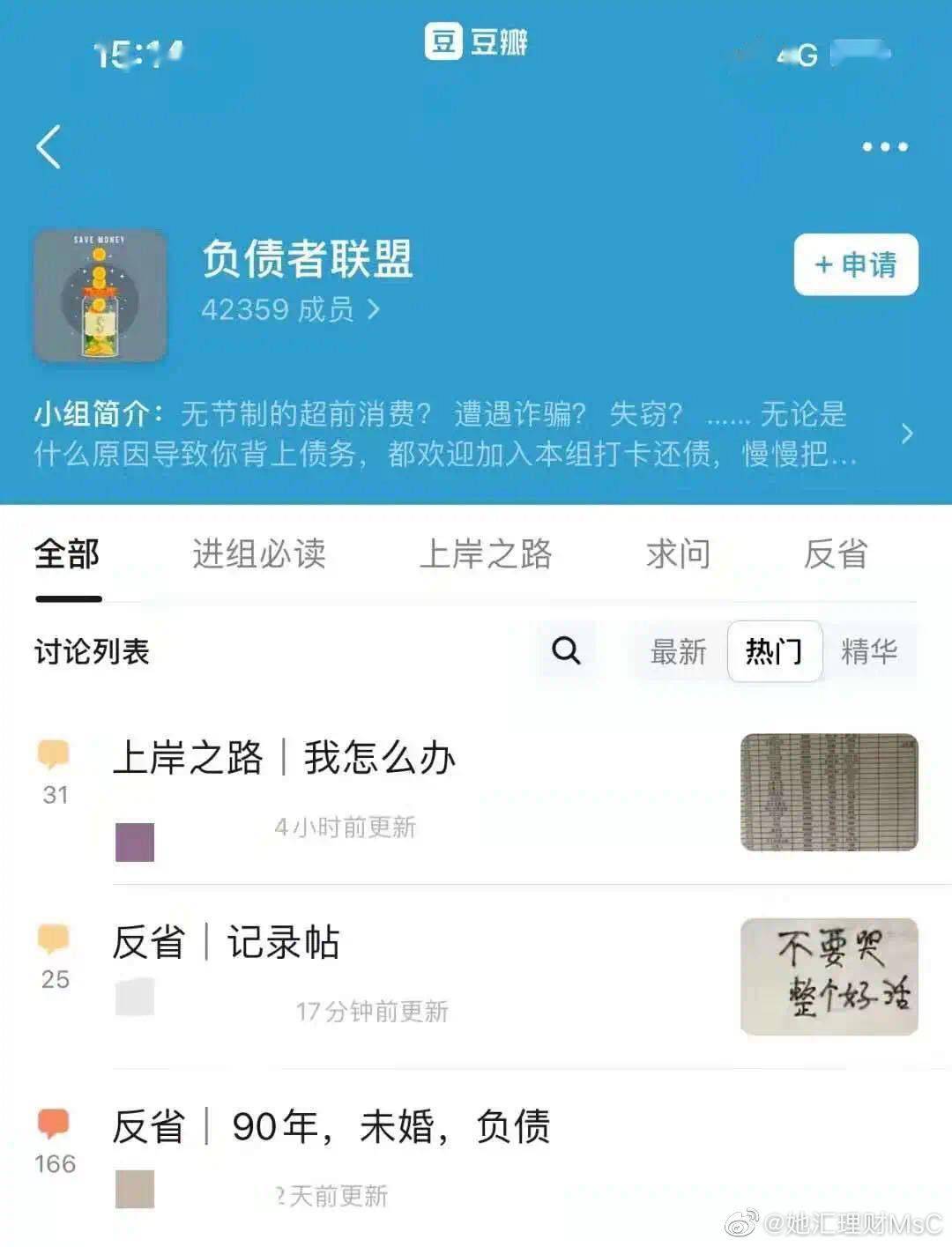The height and width of the screenshot is (1247, 952).
Task: Search the discussion list
Action: point(566,650)
